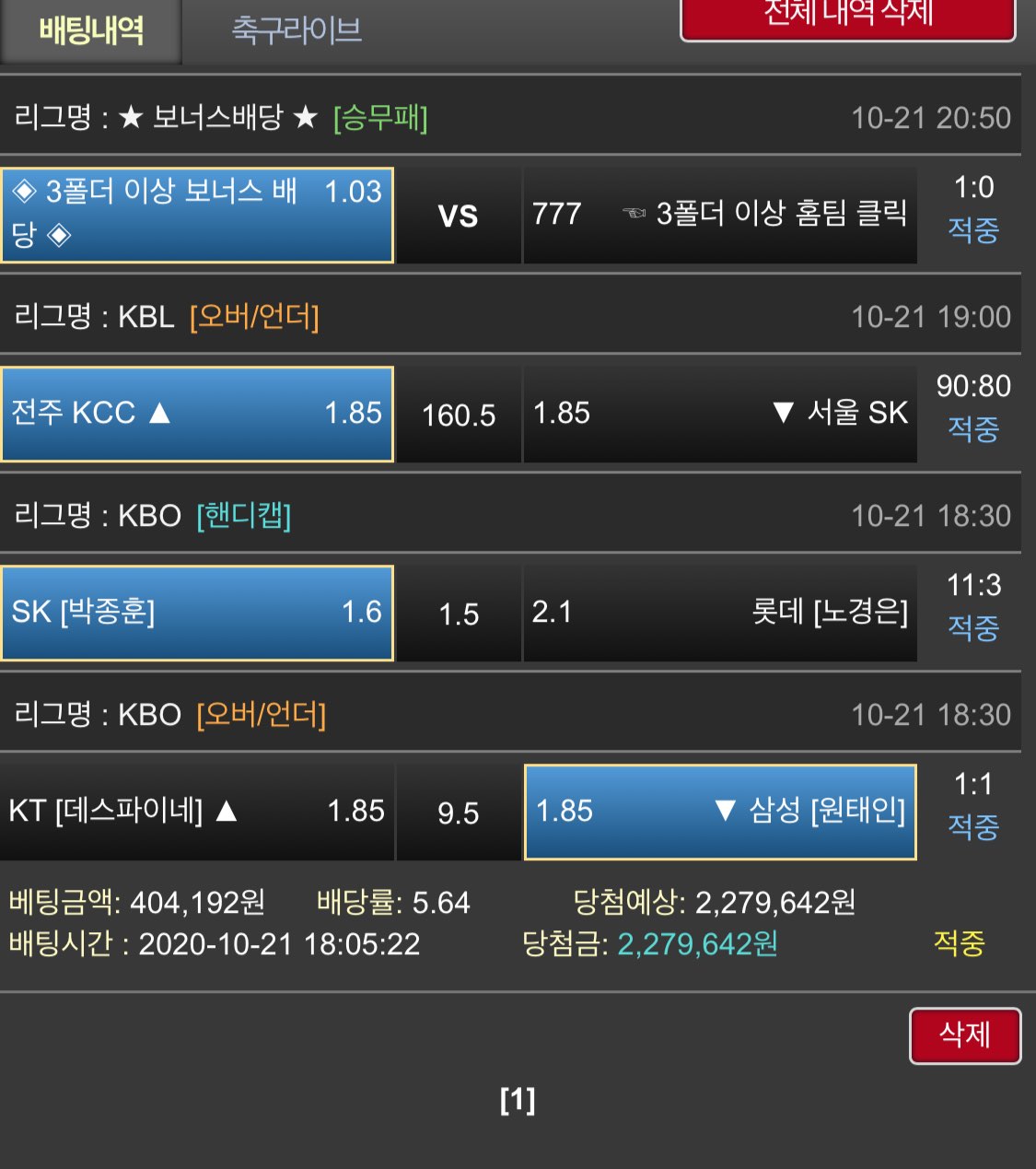Tap the 전체 내역 삭제 button
Viewport: 1036px width, 1169px height.
coord(847,17)
